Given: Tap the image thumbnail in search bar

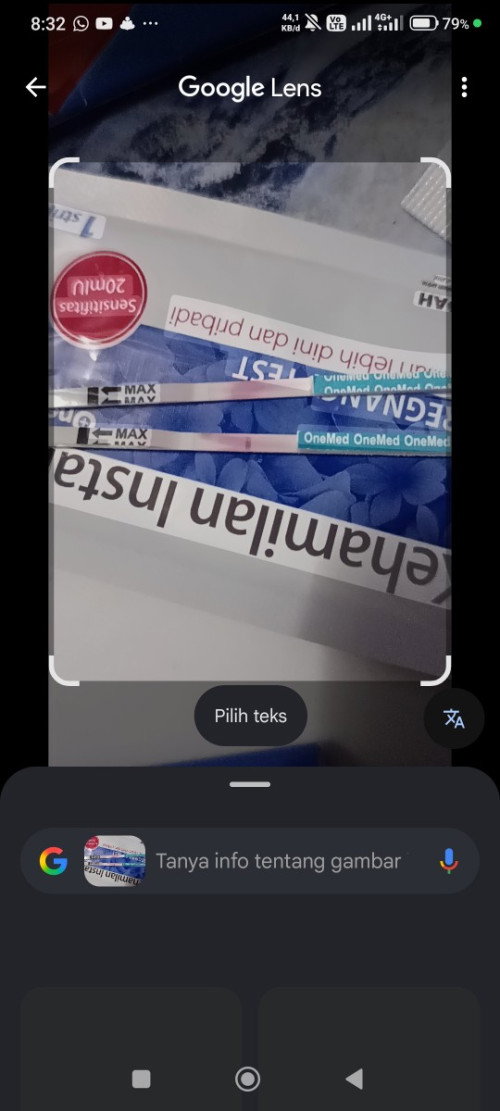Looking at the screenshot, I should click(115, 861).
